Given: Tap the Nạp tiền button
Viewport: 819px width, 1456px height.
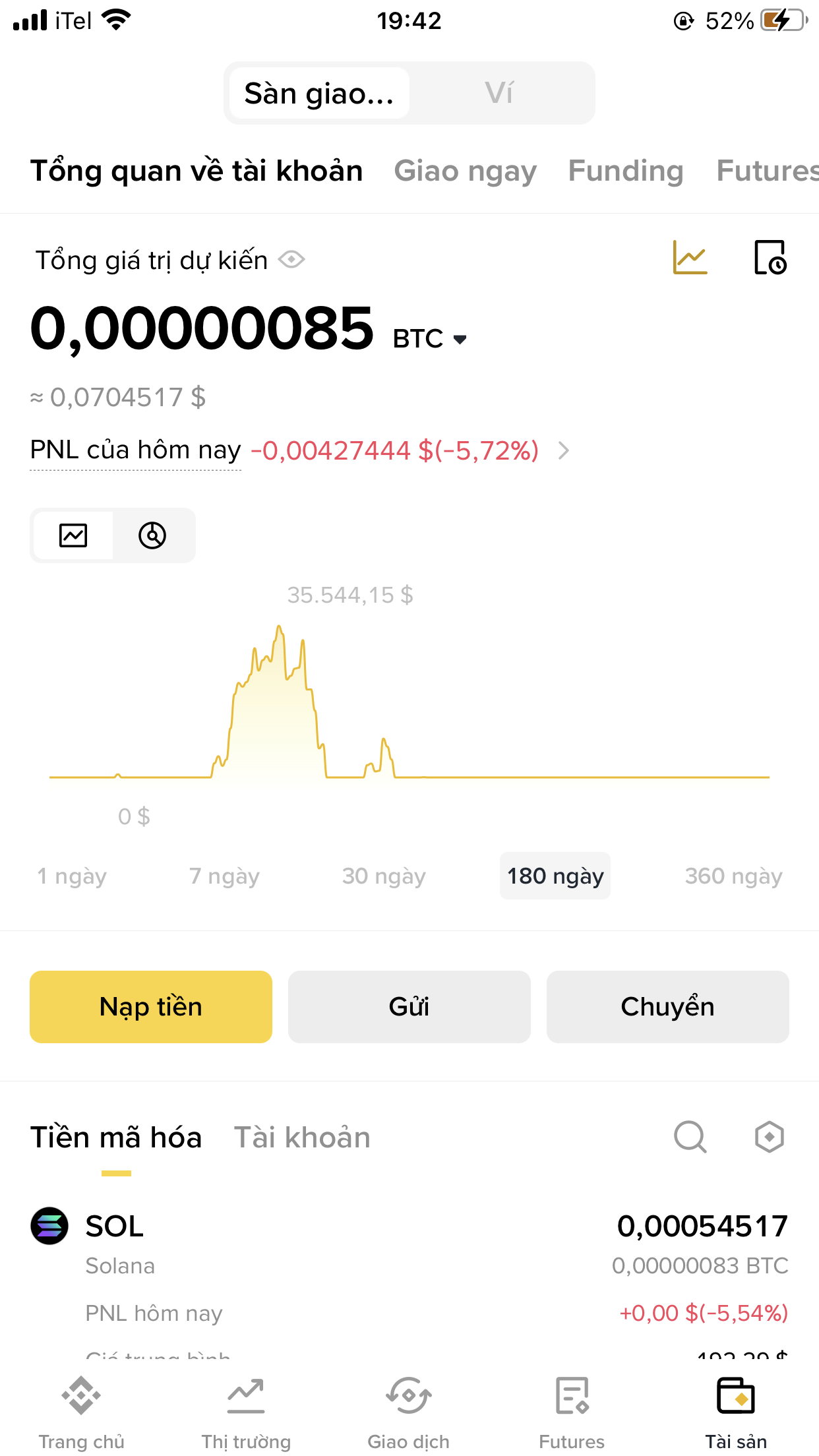Looking at the screenshot, I should (151, 1007).
